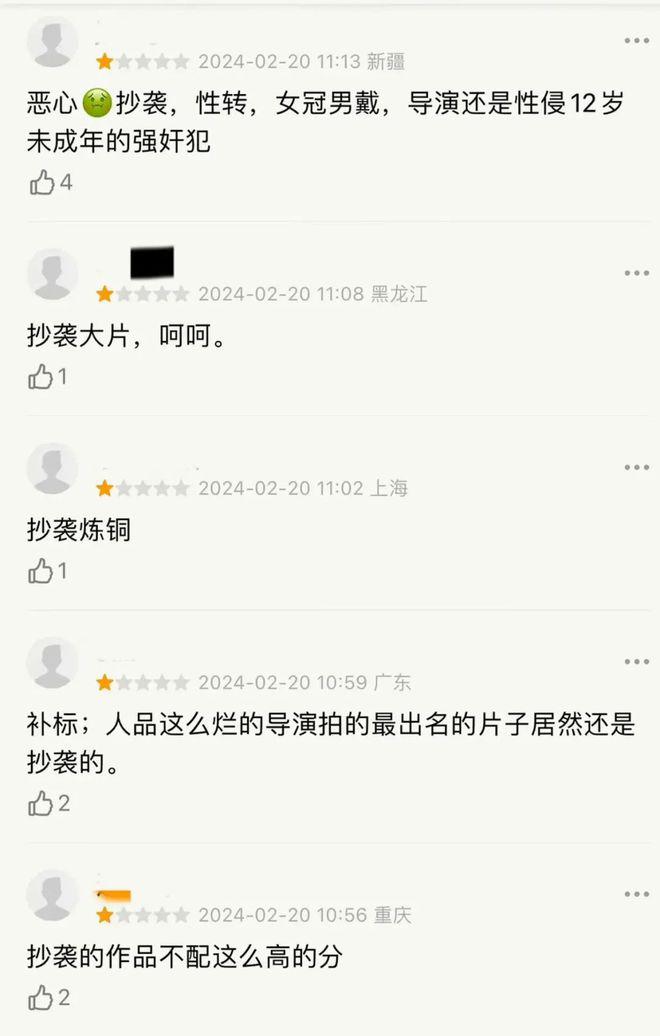The height and width of the screenshot is (1036, 660).
Task: Open overflow menu on the 黑龙江 review
Action: click(x=636, y=273)
